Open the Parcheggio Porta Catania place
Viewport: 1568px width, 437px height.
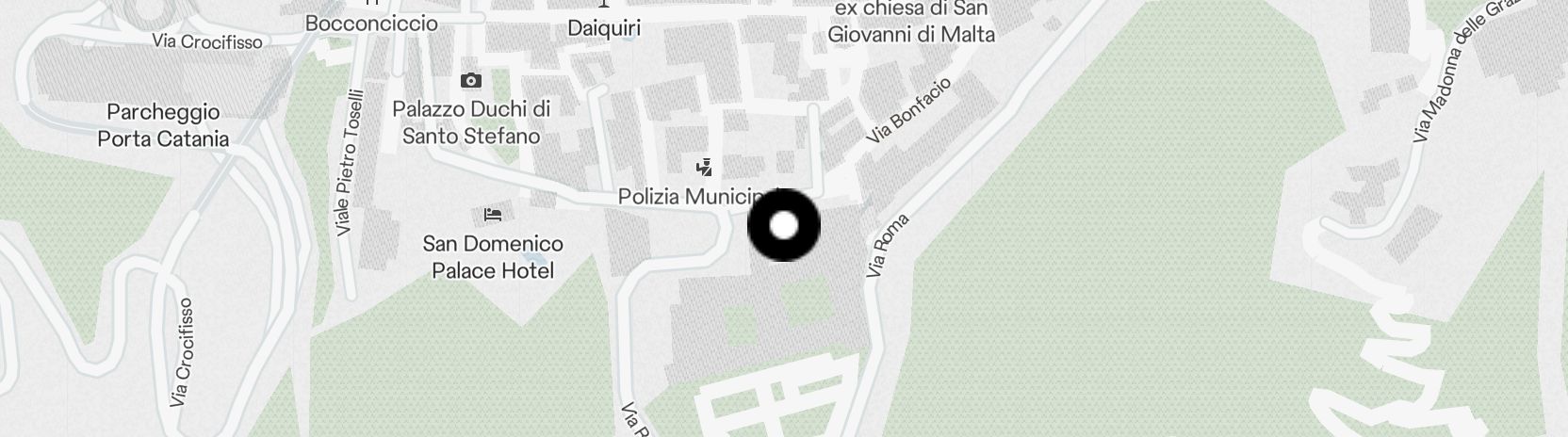tap(163, 125)
